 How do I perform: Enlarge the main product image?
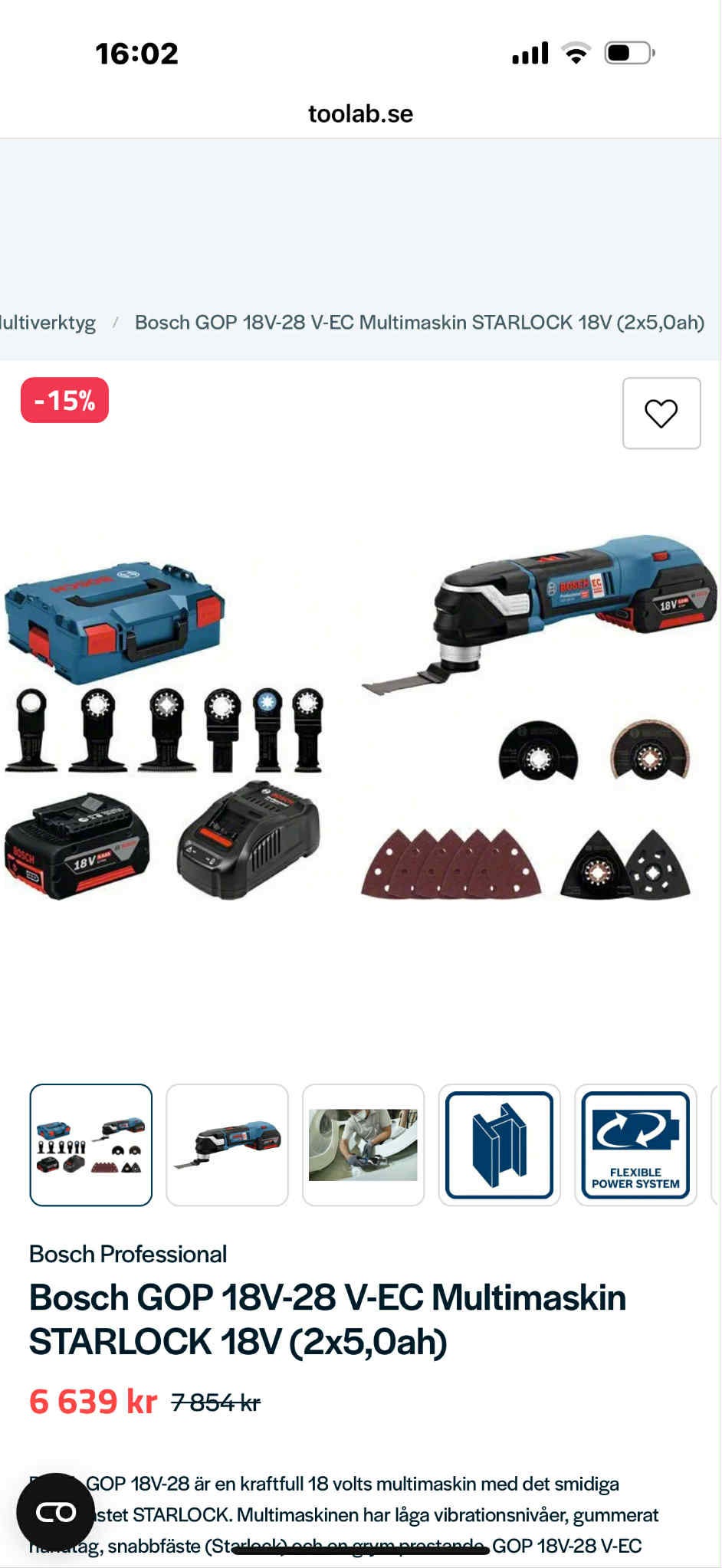coord(361,717)
